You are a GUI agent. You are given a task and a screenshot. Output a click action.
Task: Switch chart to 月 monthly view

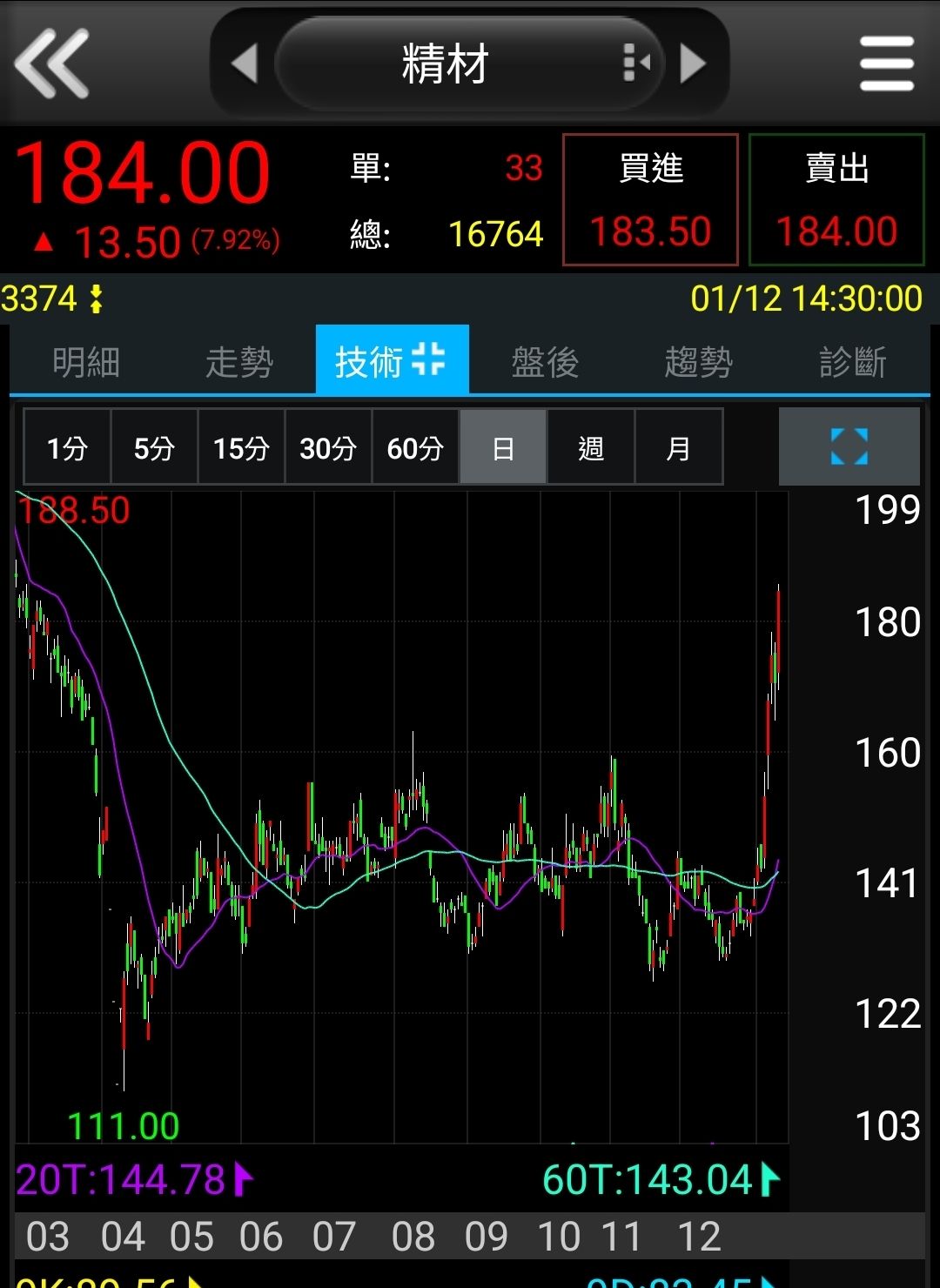click(x=678, y=447)
